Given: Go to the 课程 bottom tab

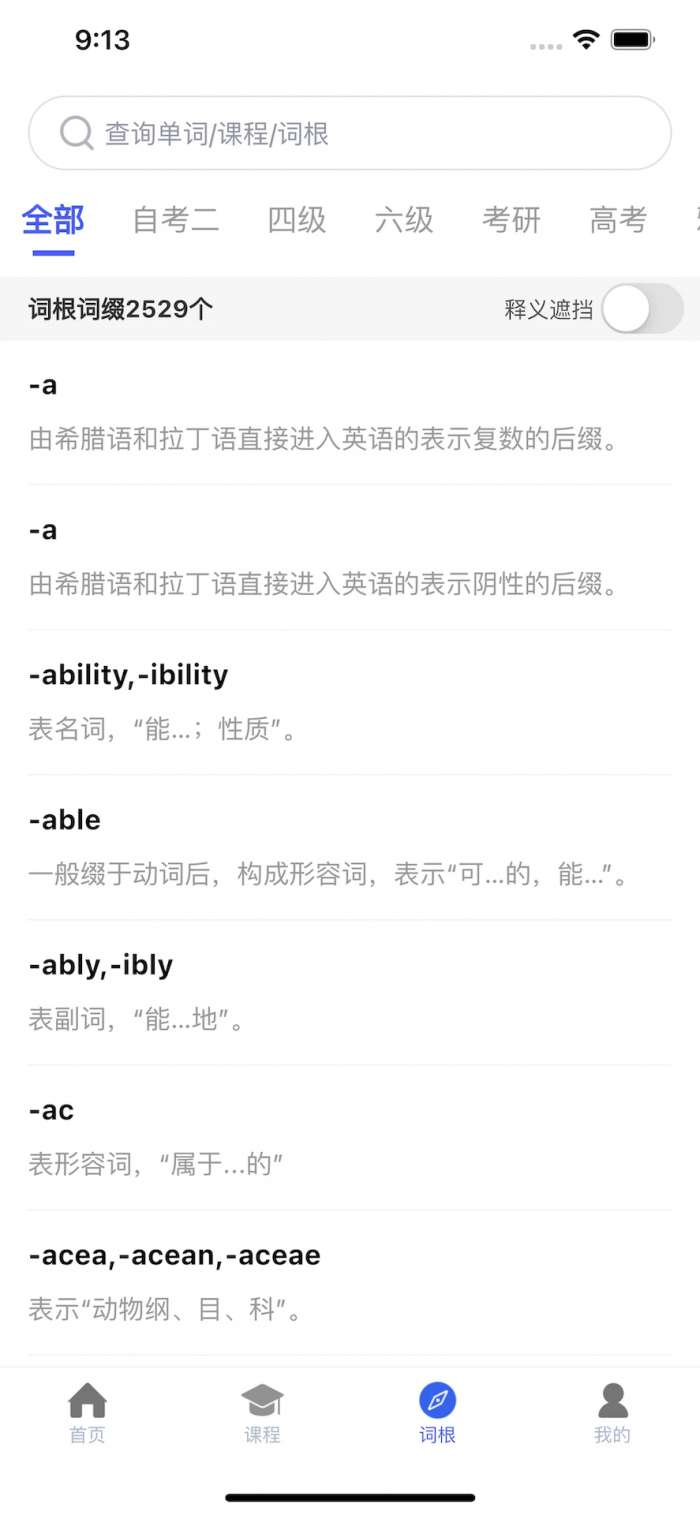Looking at the screenshot, I should coord(262,1413).
